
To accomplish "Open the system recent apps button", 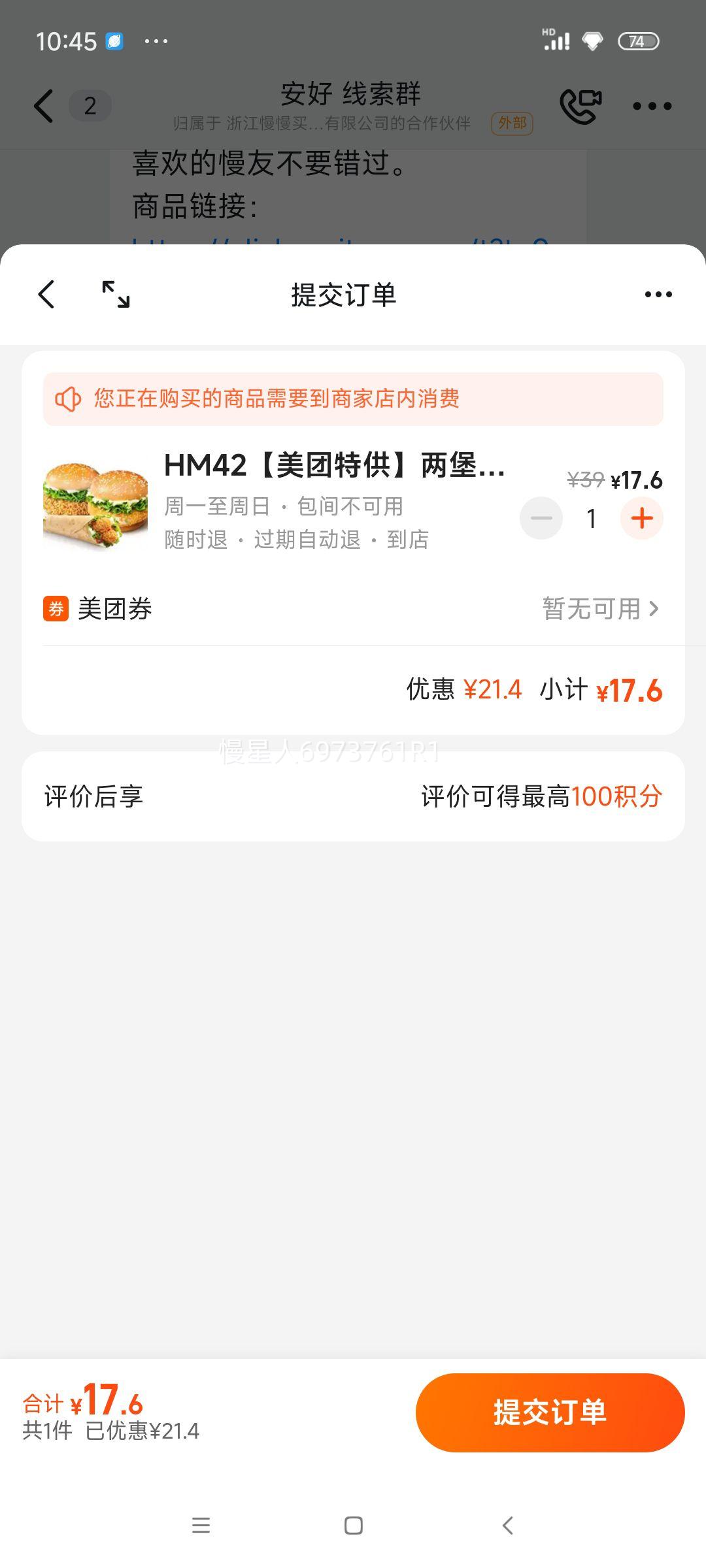I will point(201,1526).
